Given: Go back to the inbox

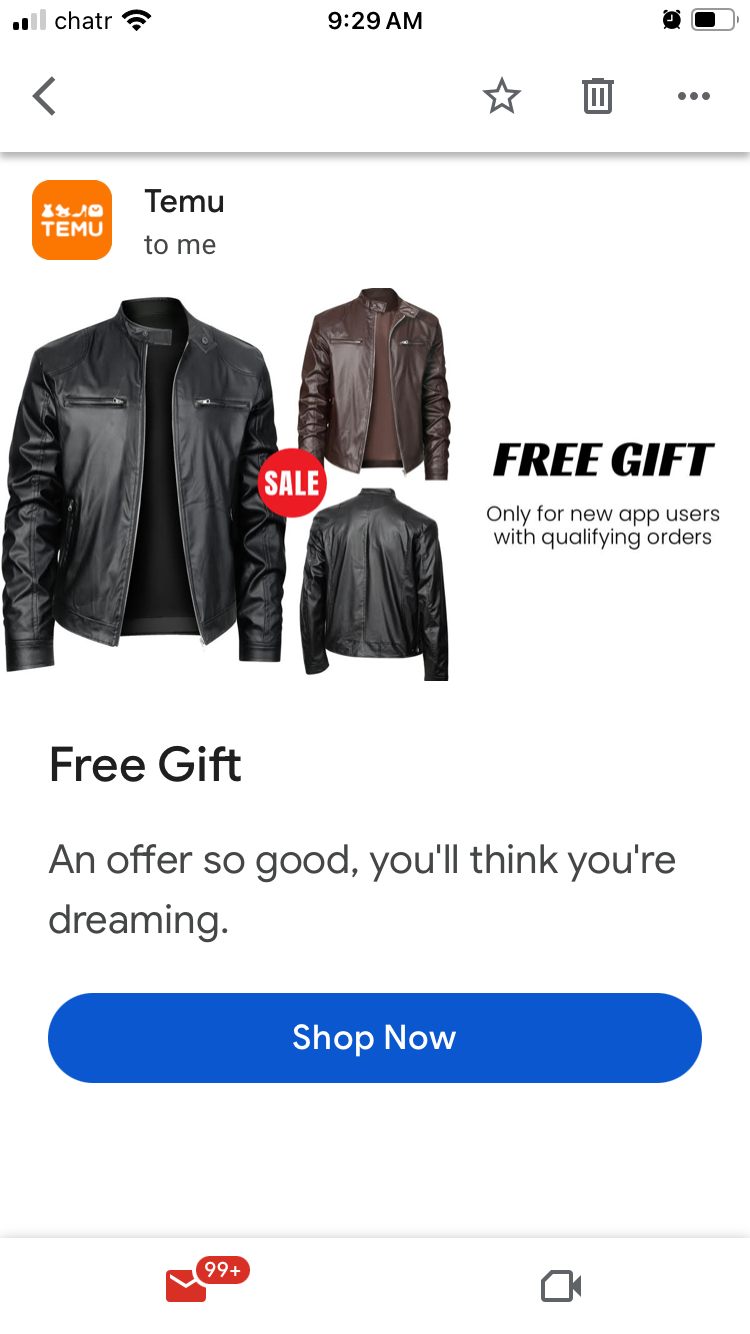Looking at the screenshot, I should pyautogui.click(x=45, y=97).
